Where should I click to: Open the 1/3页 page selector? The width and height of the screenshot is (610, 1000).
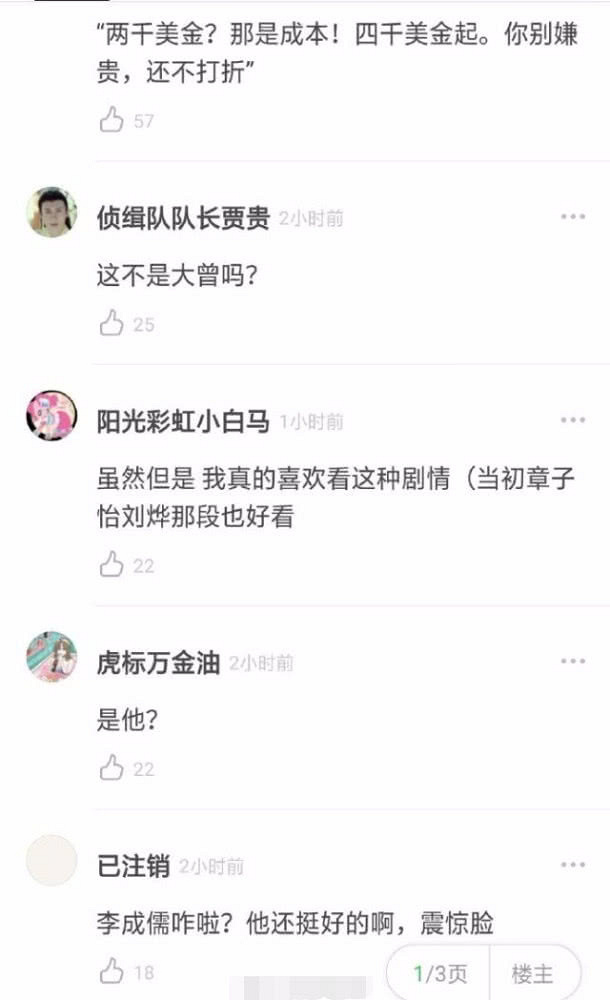440,972
